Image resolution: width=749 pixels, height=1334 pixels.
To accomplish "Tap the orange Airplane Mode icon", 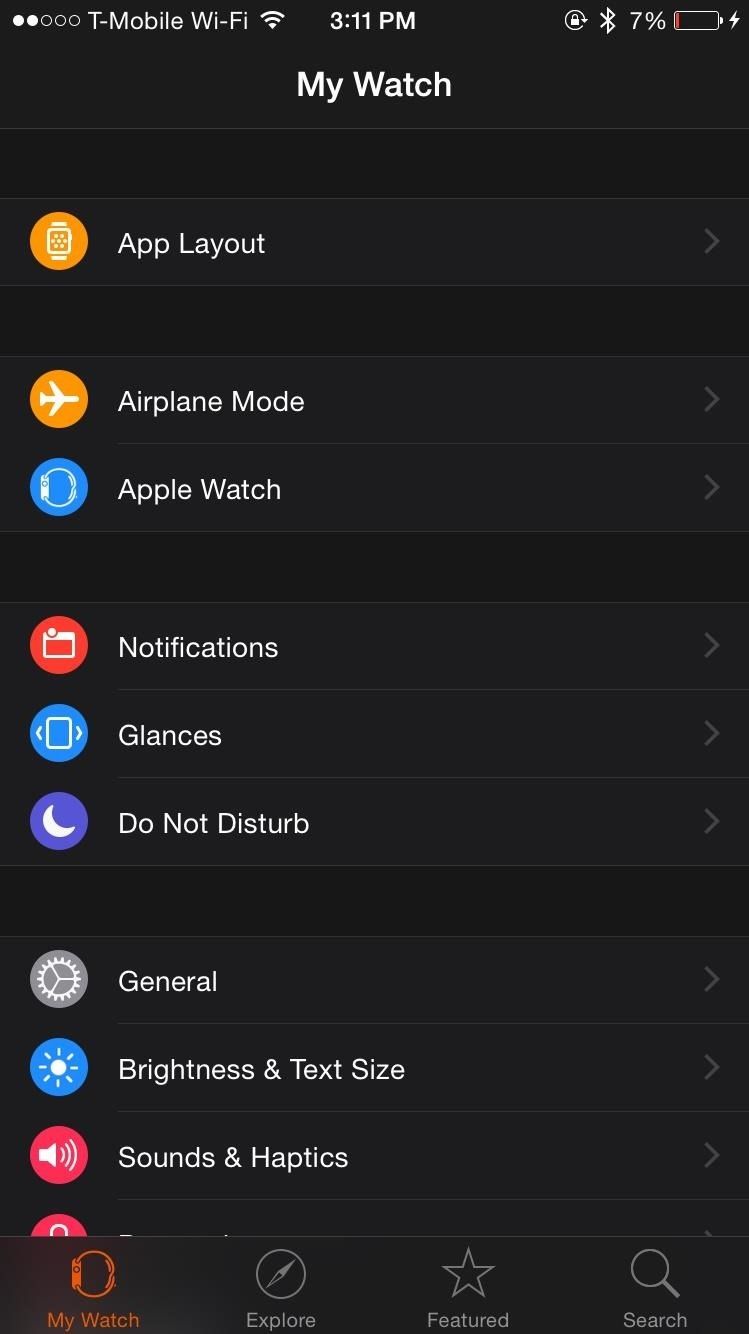I will [59, 399].
